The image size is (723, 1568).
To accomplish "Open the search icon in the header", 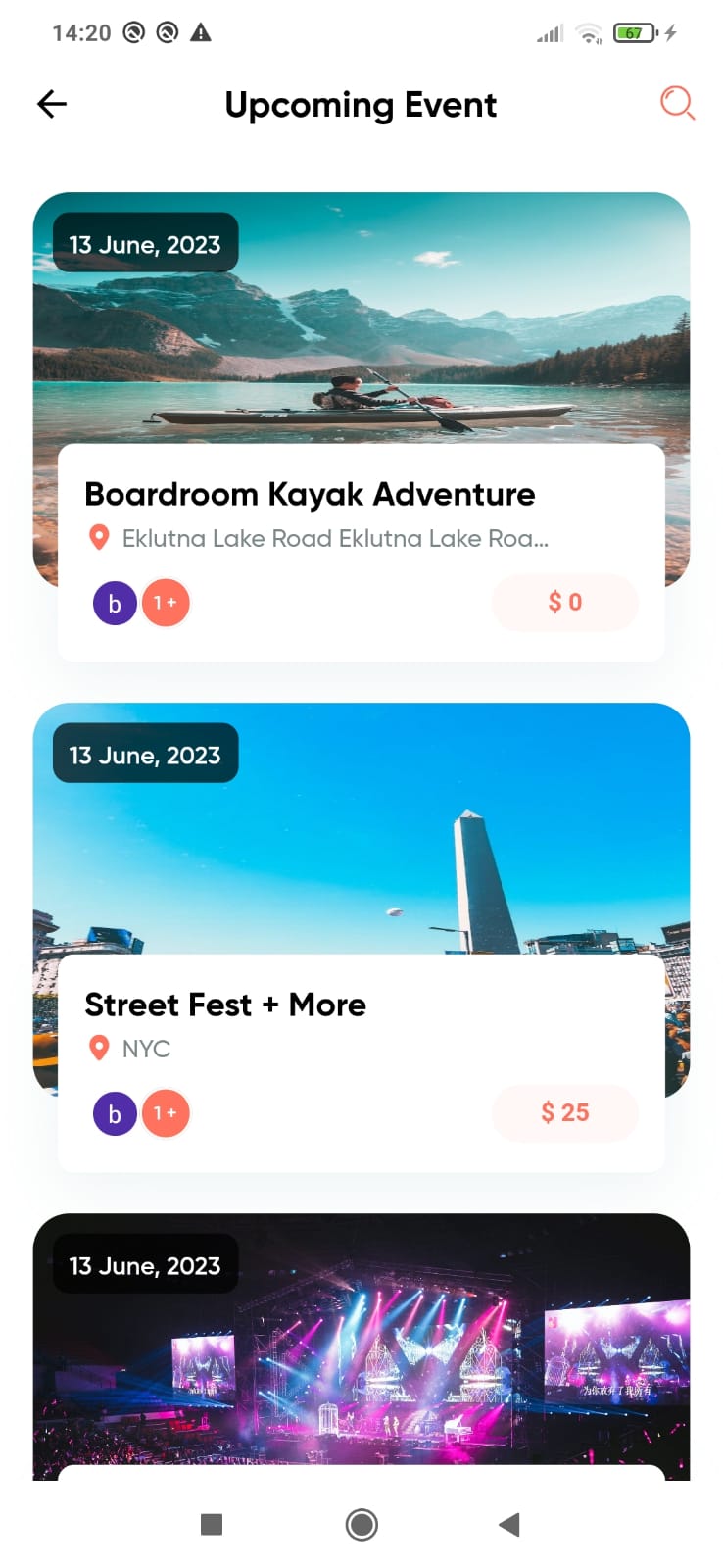I will [676, 103].
